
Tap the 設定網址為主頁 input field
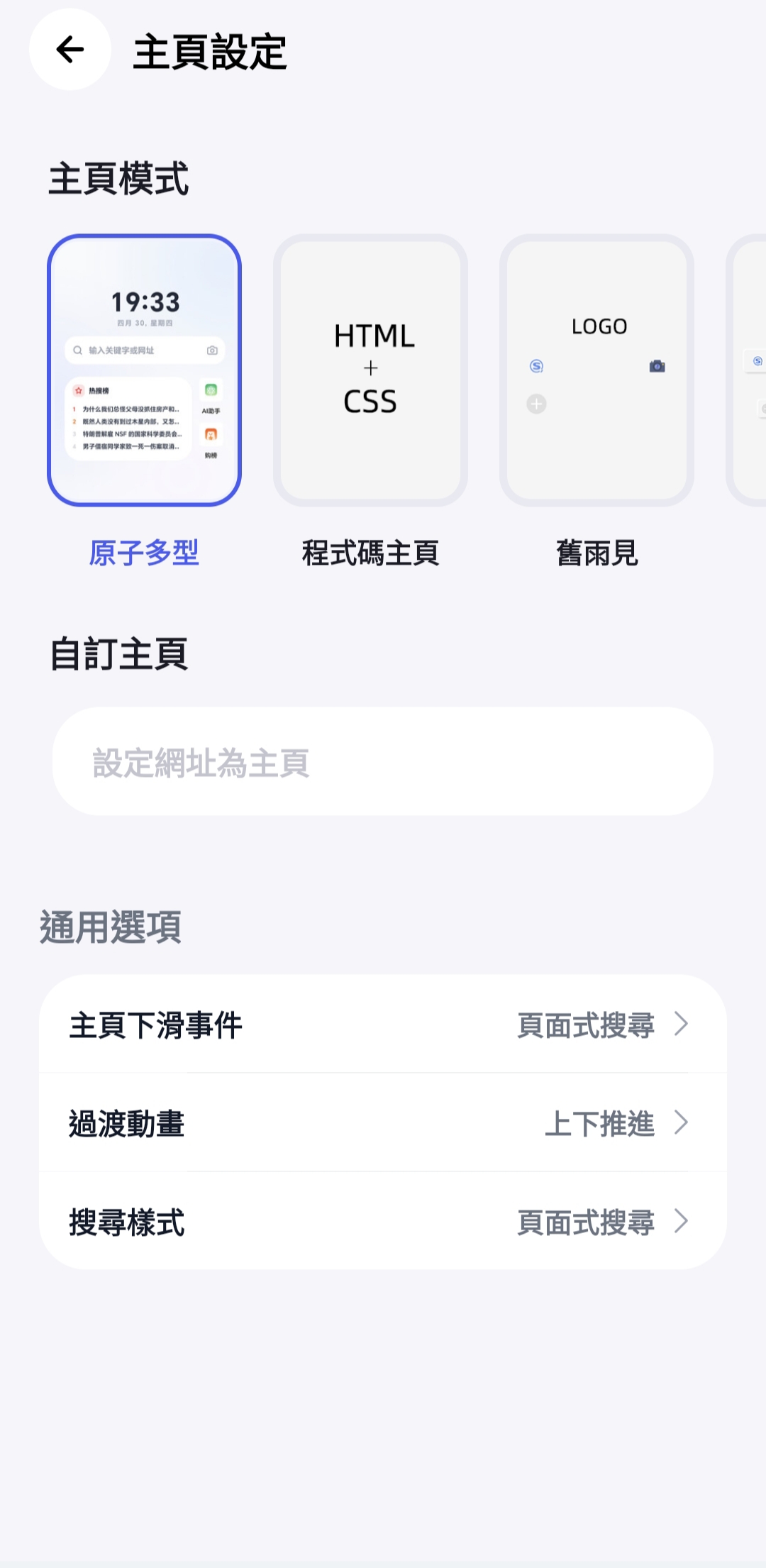pos(383,761)
